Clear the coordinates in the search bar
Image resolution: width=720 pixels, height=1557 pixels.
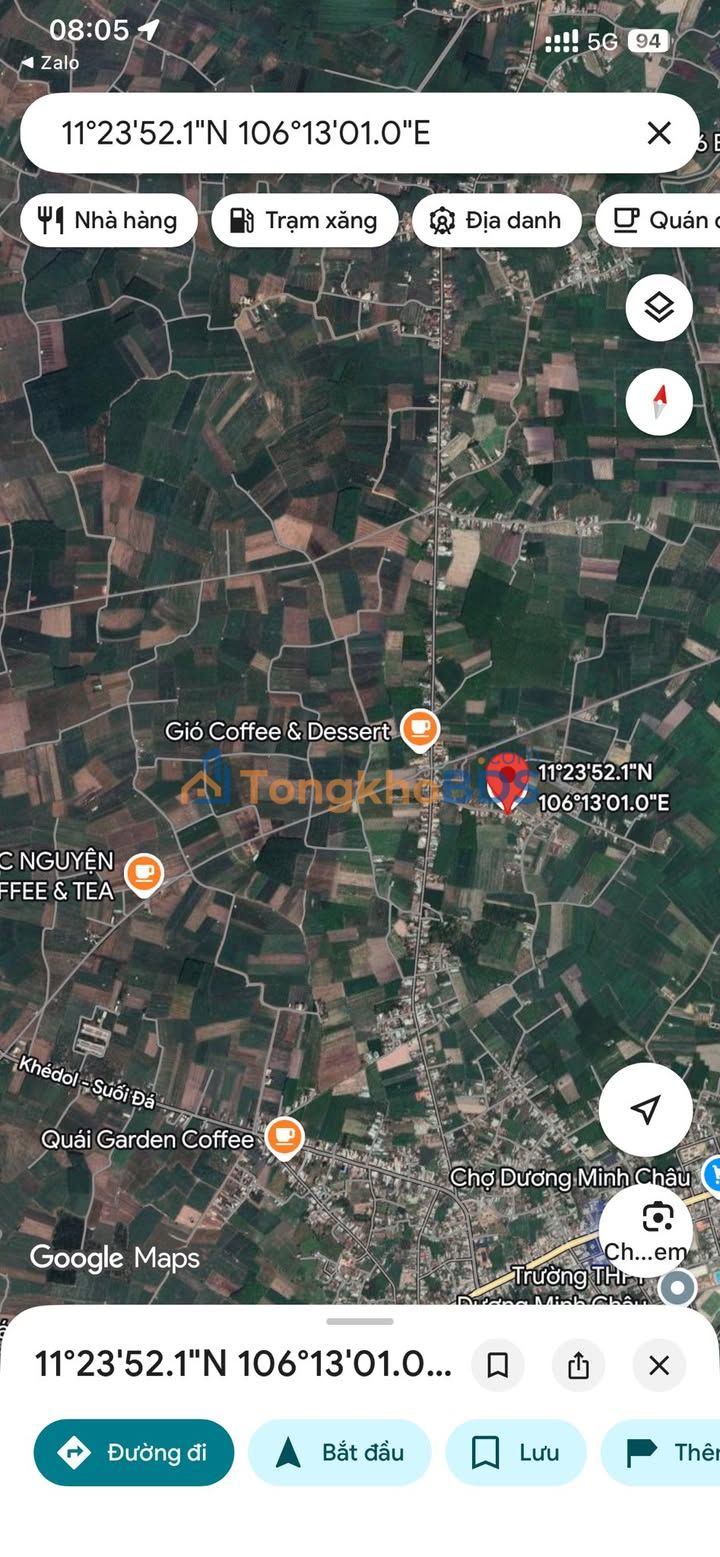tap(659, 133)
